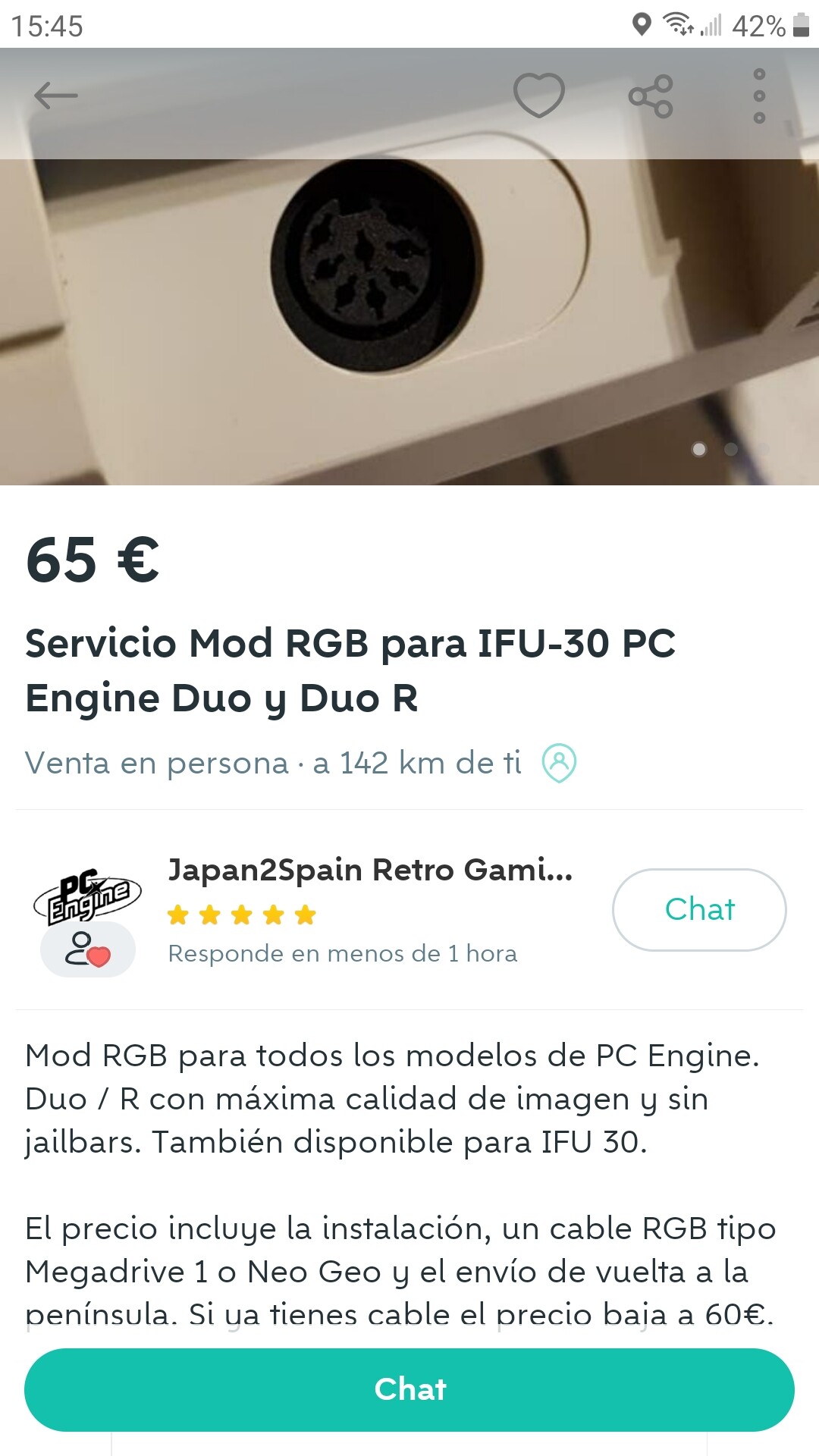The height and width of the screenshot is (1456, 819).
Task: Add this listing to favorites
Action: [x=539, y=96]
